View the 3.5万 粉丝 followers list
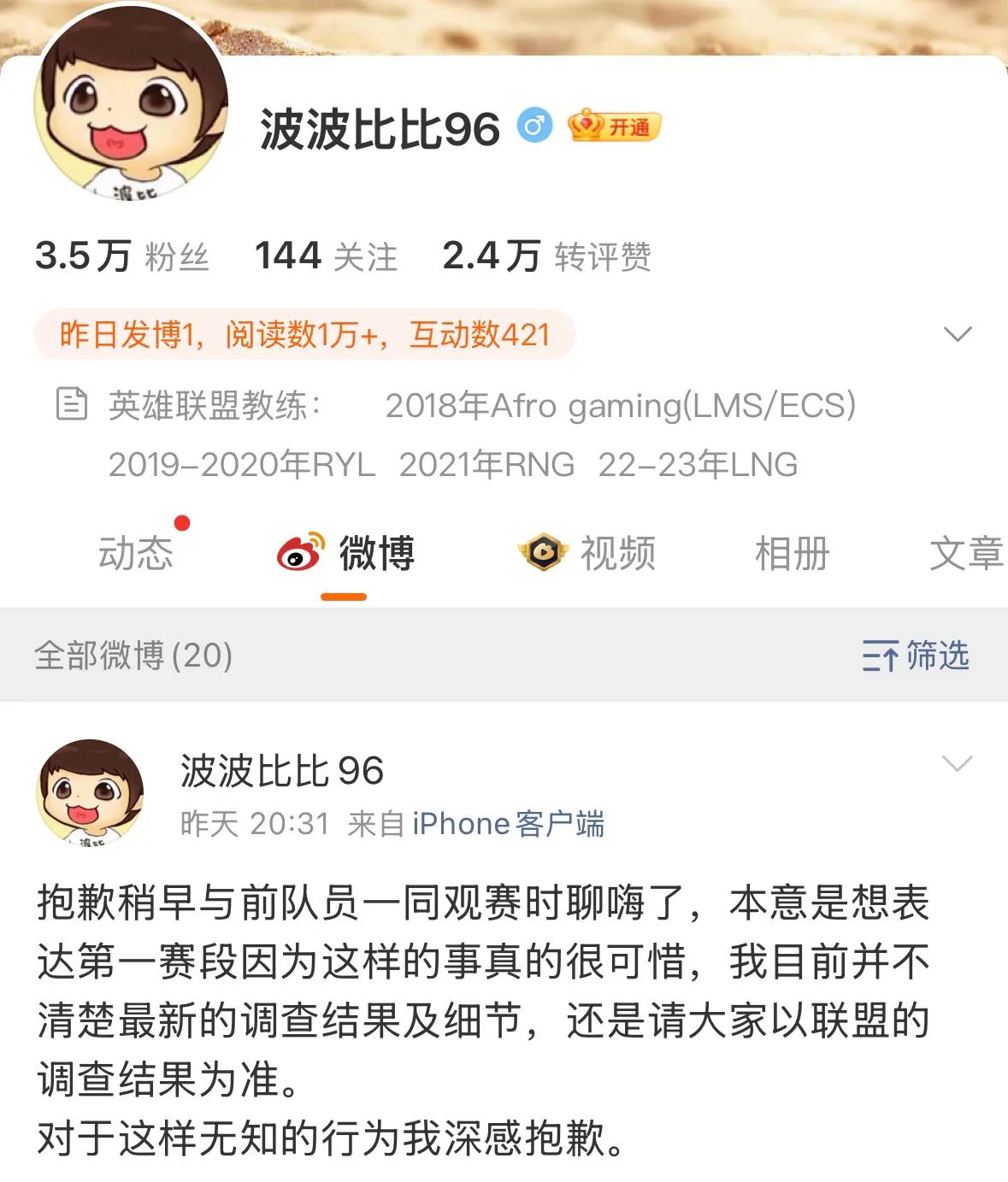Image resolution: width=1008 pixels, height=1182 pixels. point(122,256)
